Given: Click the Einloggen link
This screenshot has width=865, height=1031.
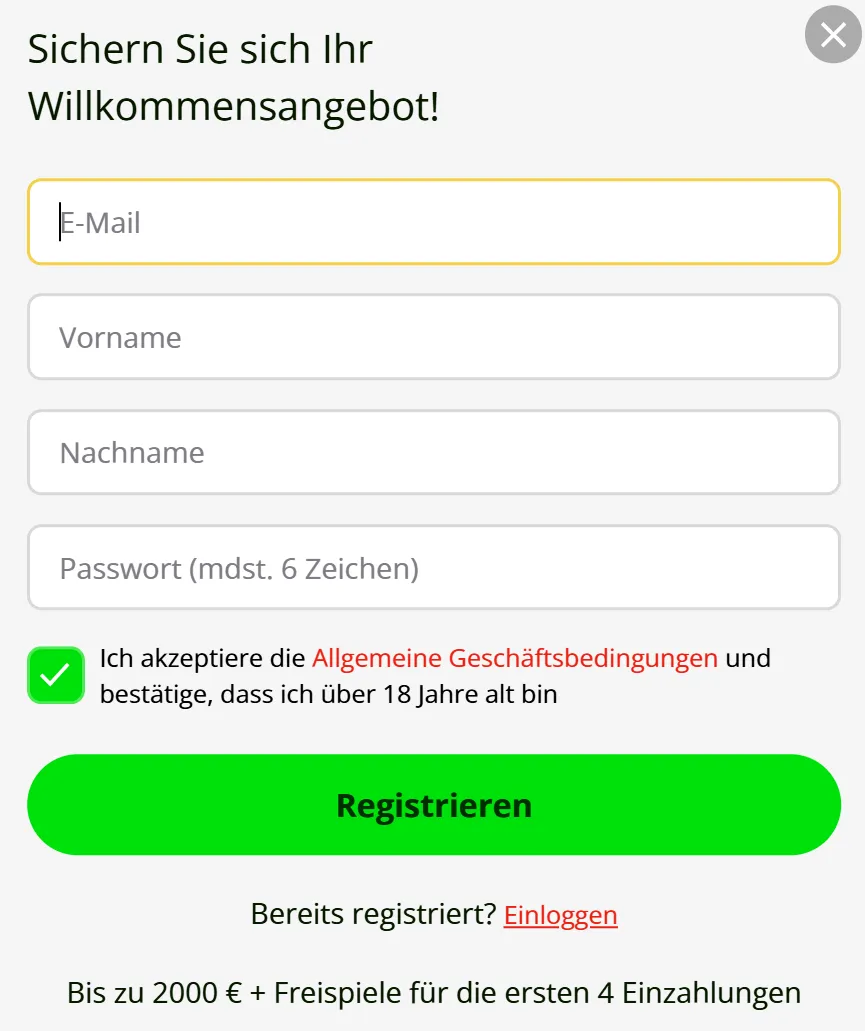Looking at the screenshot, I should (561, 915).
